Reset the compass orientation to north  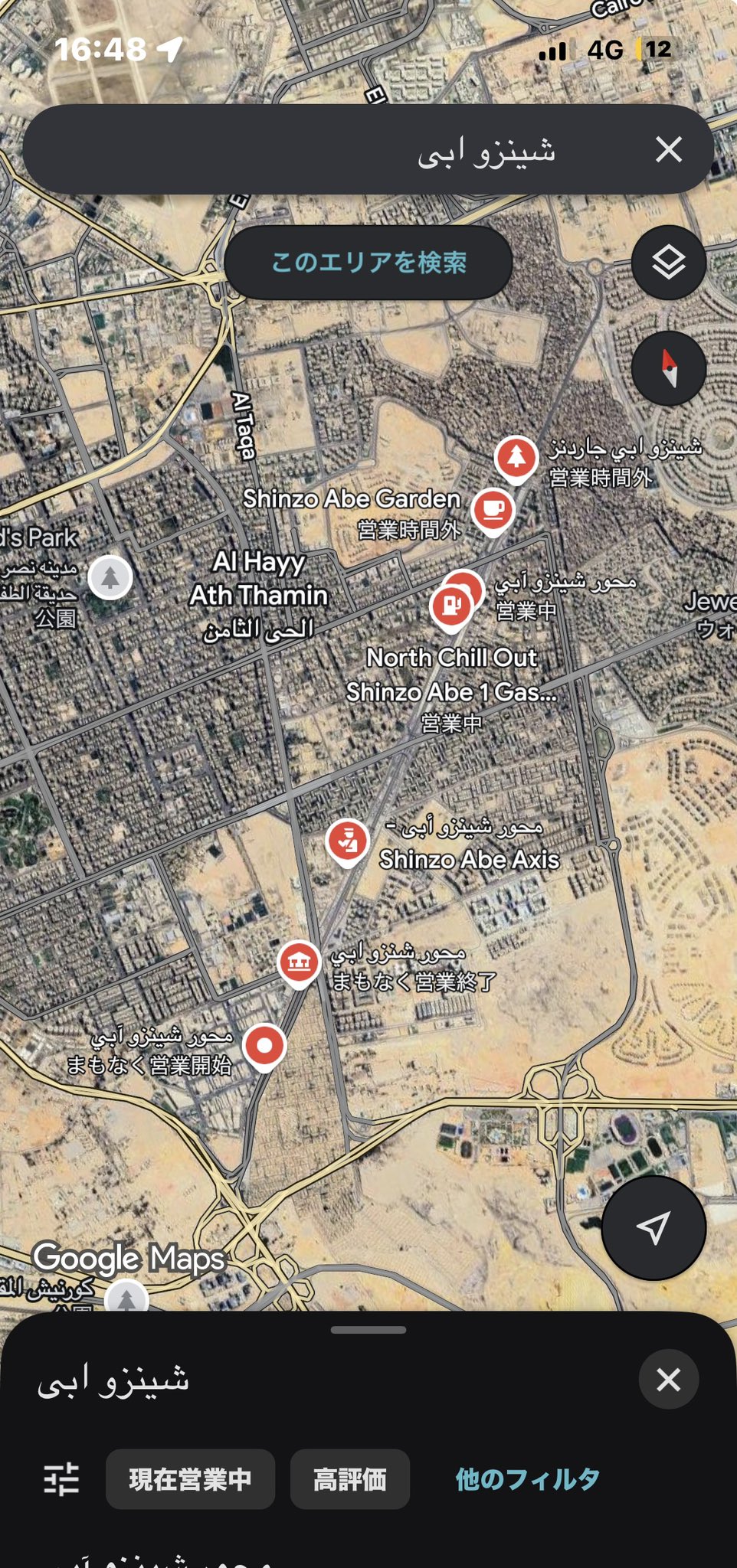pyautogui.click(x=668, y=368)
